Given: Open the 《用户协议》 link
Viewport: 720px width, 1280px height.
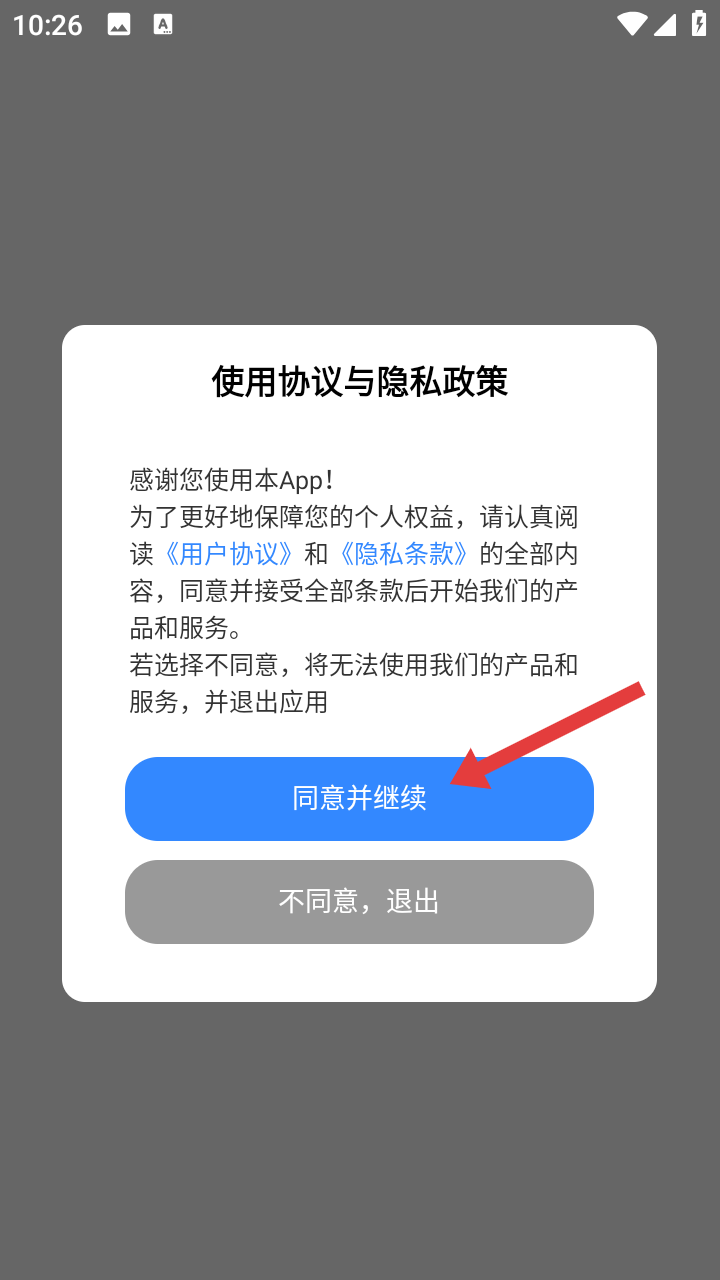Looking at the screenshot, I should (229, 554).
